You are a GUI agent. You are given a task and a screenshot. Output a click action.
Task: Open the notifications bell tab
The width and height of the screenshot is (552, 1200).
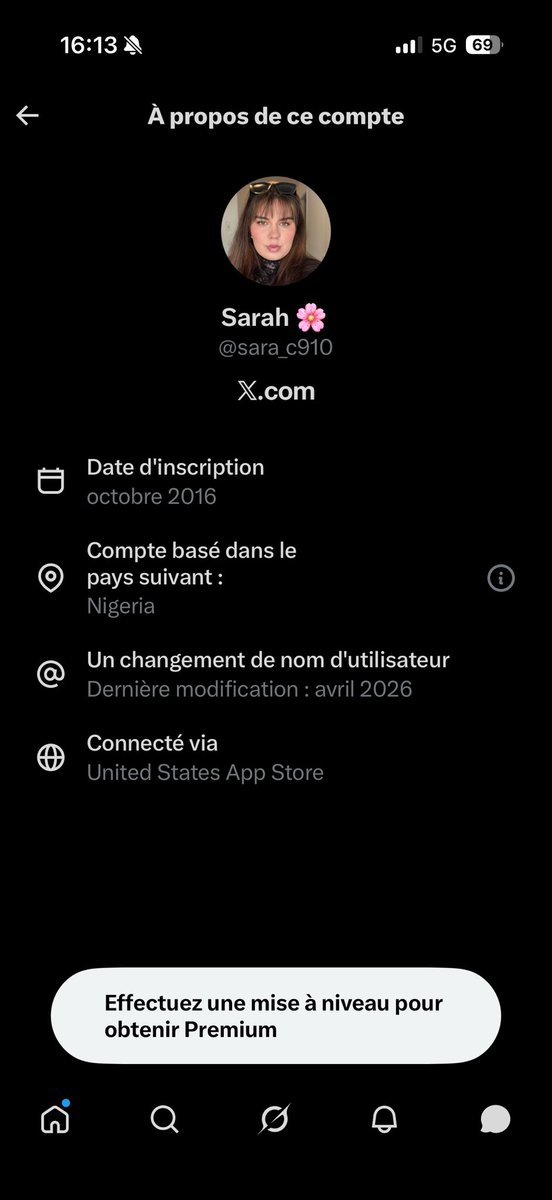pyautogui.click(x=384, y=1119)
